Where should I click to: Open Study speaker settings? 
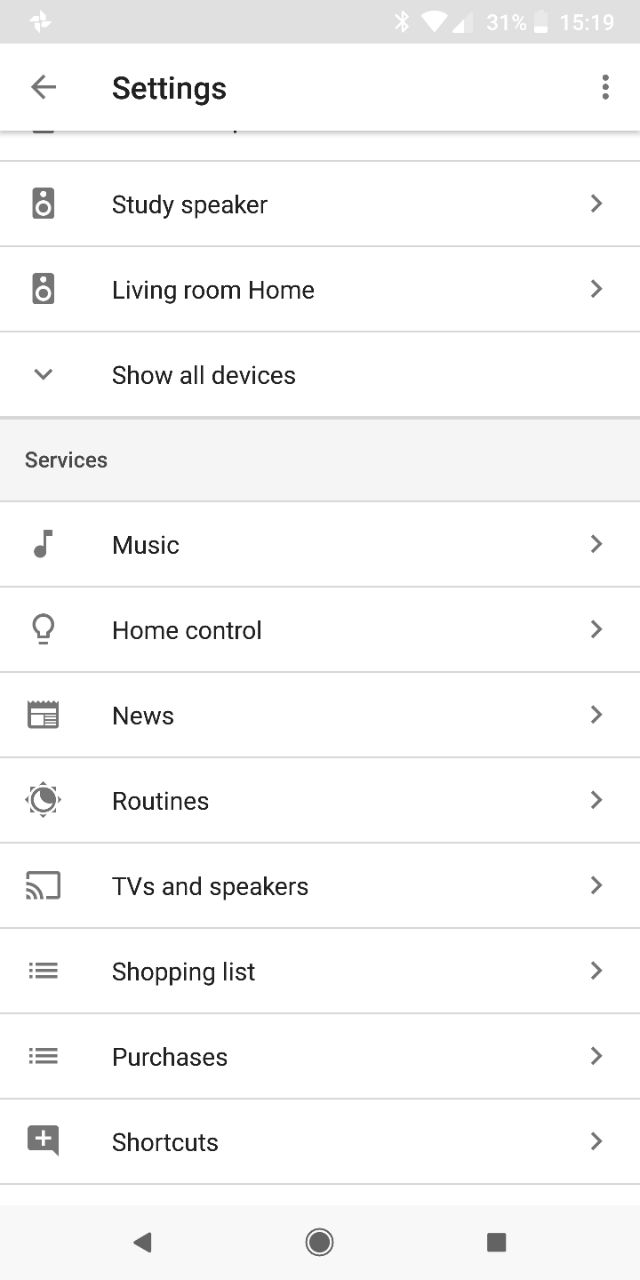pyautogui.click(x=320, y=204)
